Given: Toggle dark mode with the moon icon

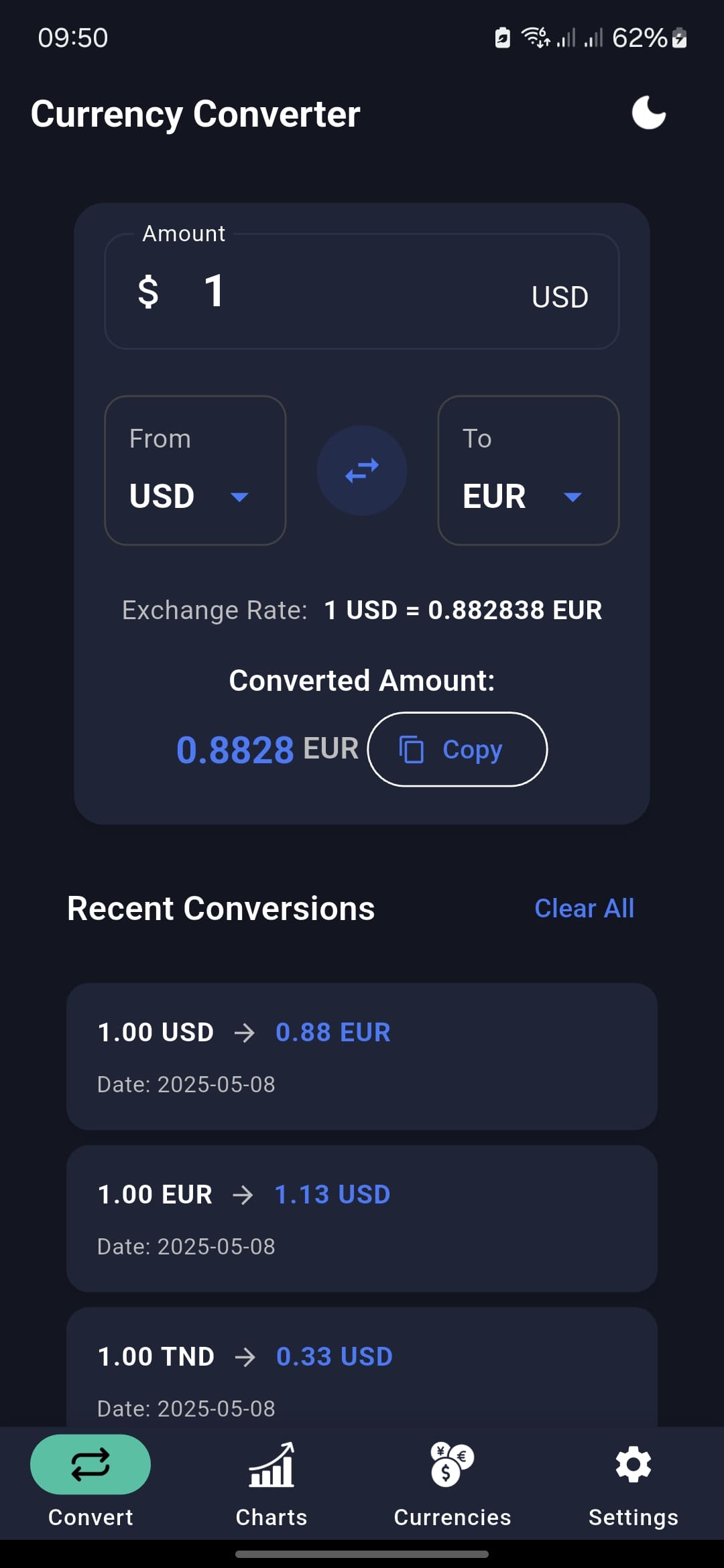Looking at the screenshot, I should (x=648, y=113).
